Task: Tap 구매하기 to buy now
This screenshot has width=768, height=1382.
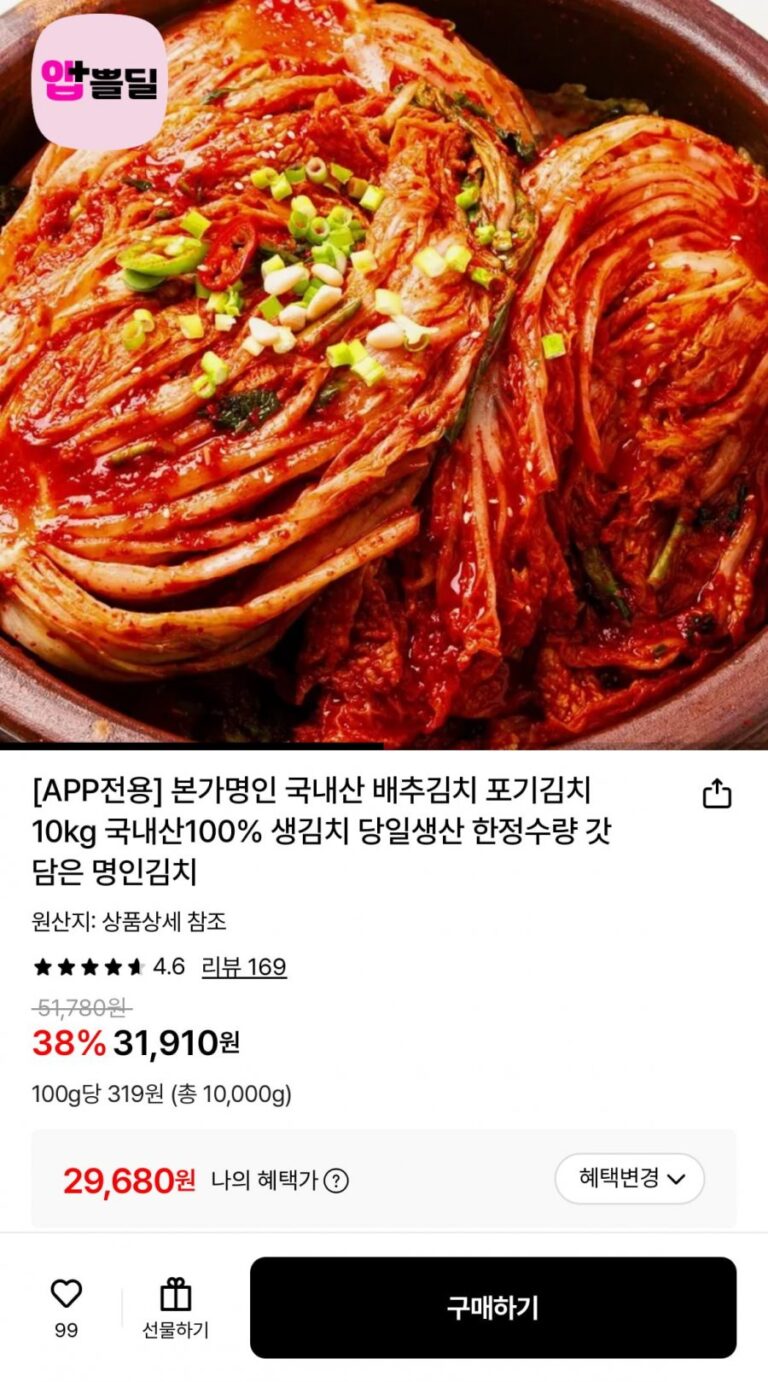Action: point(493,1307)
